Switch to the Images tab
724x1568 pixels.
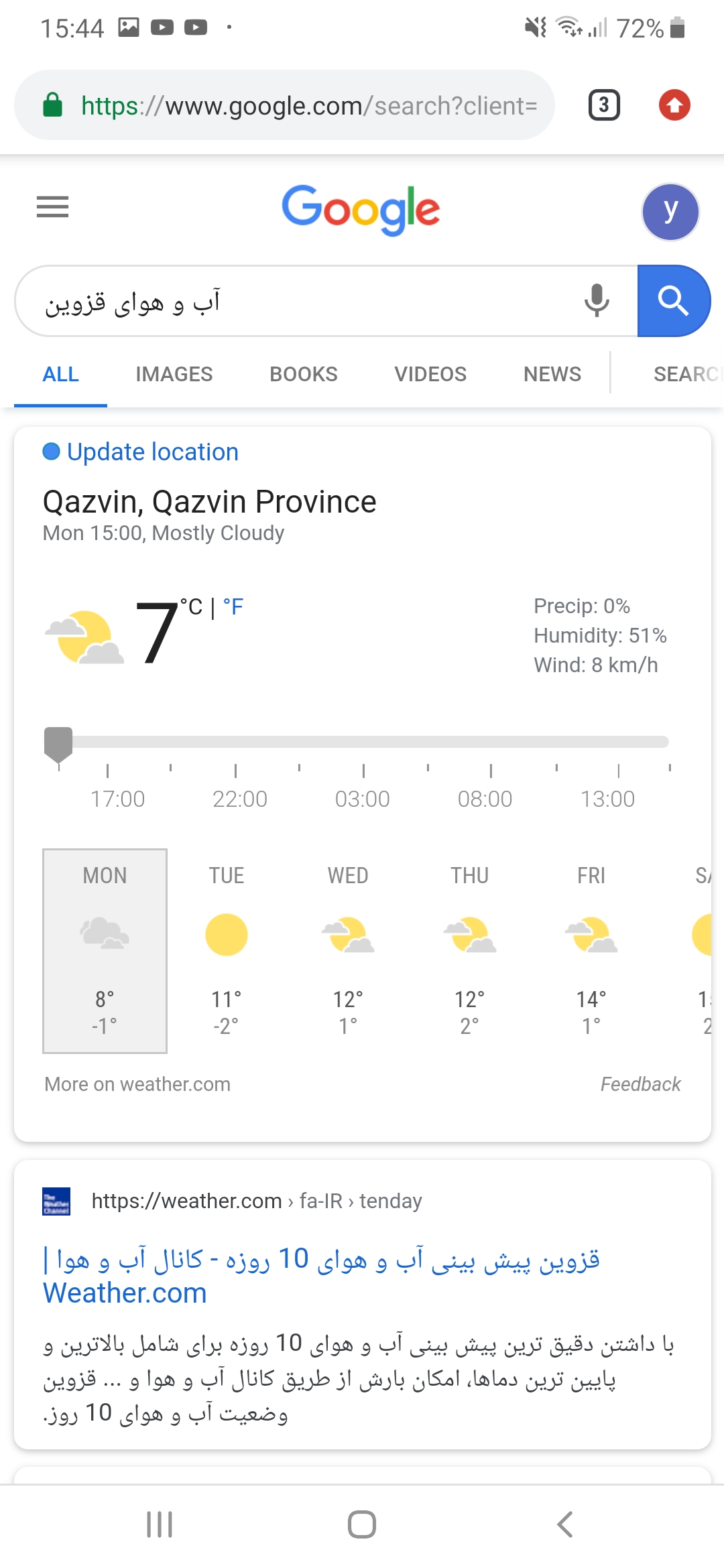coord(174,374)
